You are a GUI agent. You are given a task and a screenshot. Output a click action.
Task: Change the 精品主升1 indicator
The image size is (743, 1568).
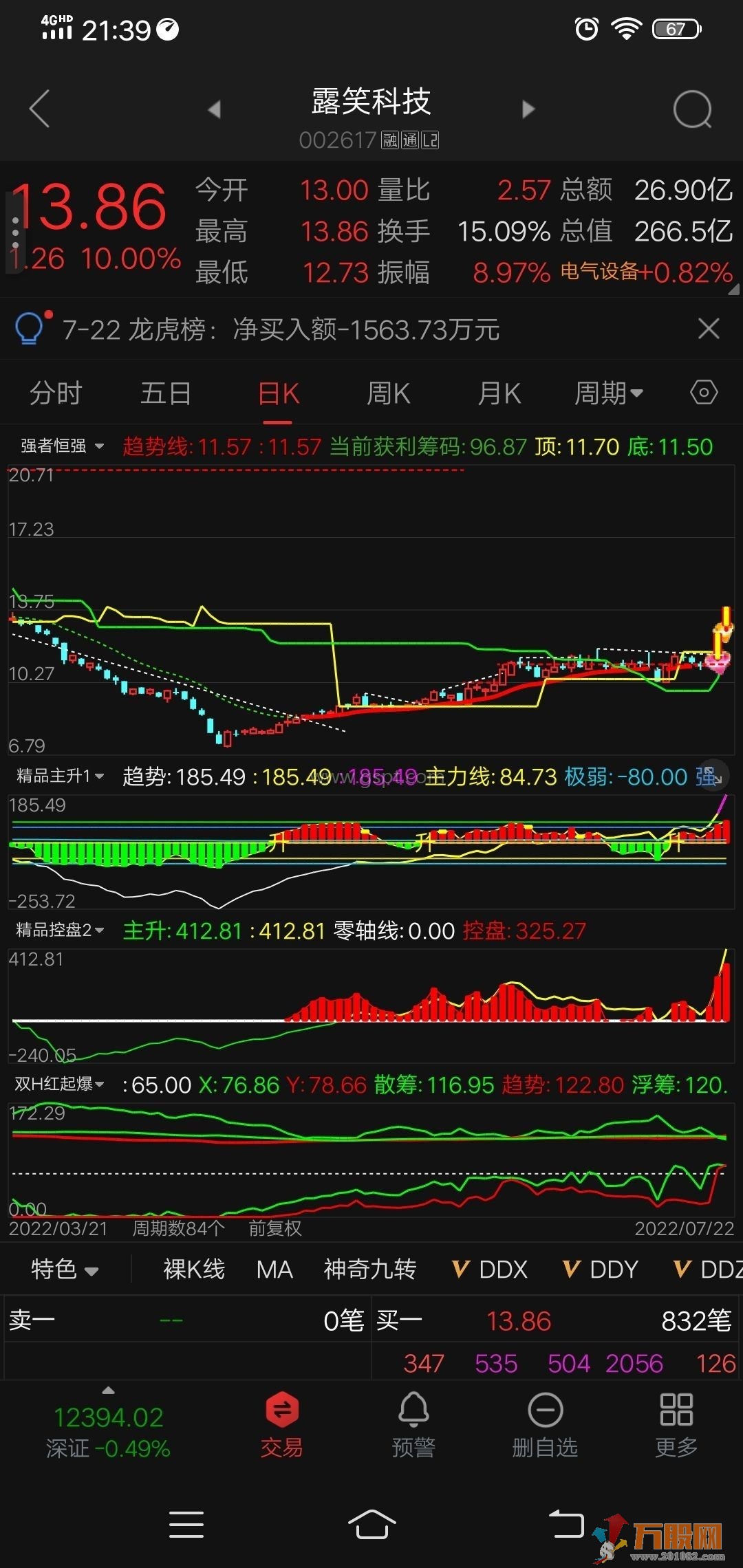point(60,776)
